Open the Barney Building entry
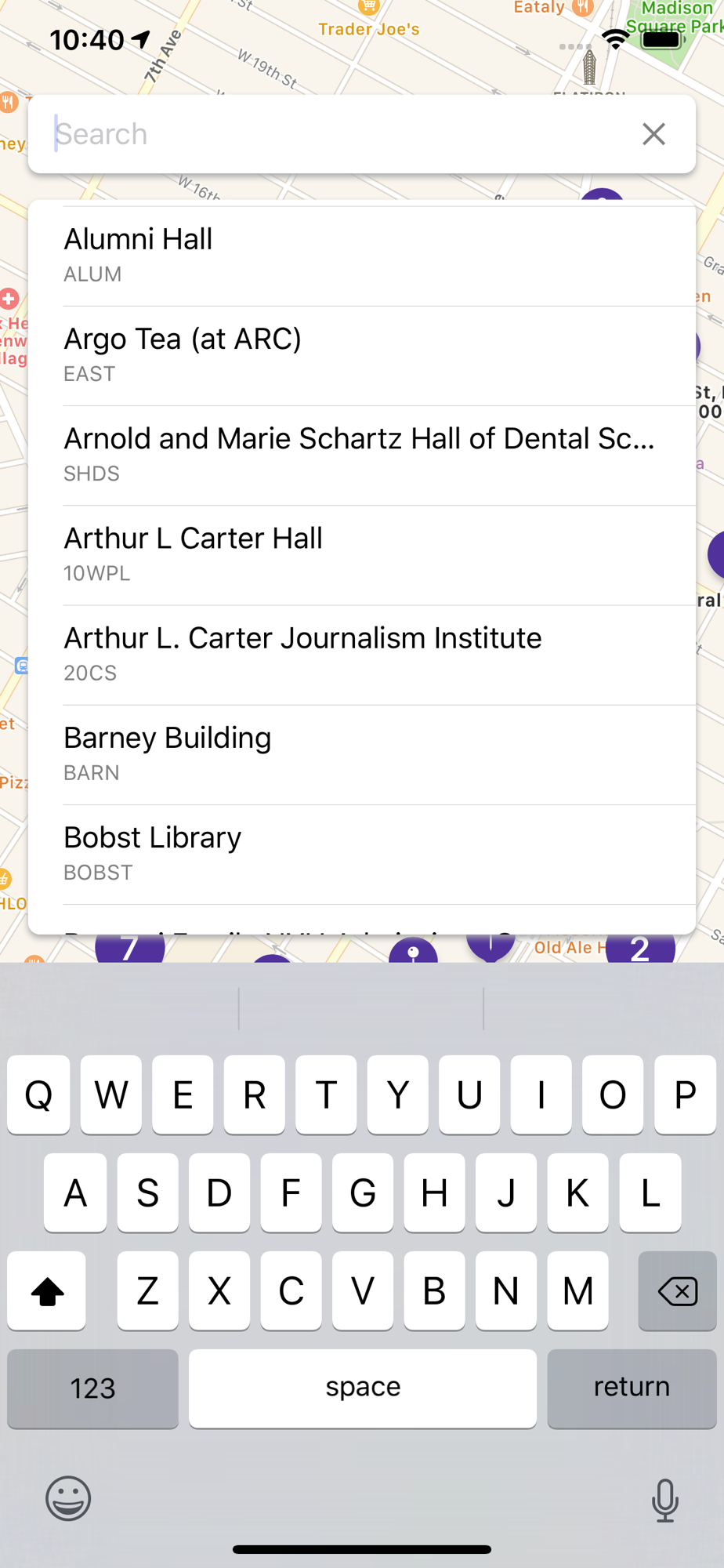Screen dimensions: 724x1568 tap(362, 754)
